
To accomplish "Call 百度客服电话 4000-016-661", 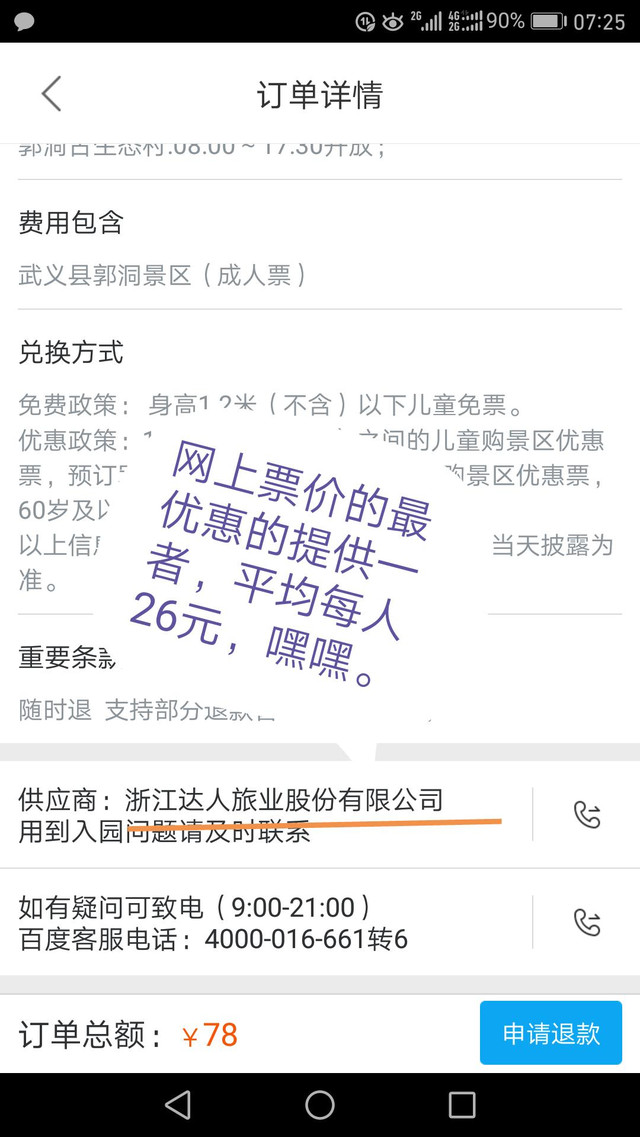I will 587,922.
